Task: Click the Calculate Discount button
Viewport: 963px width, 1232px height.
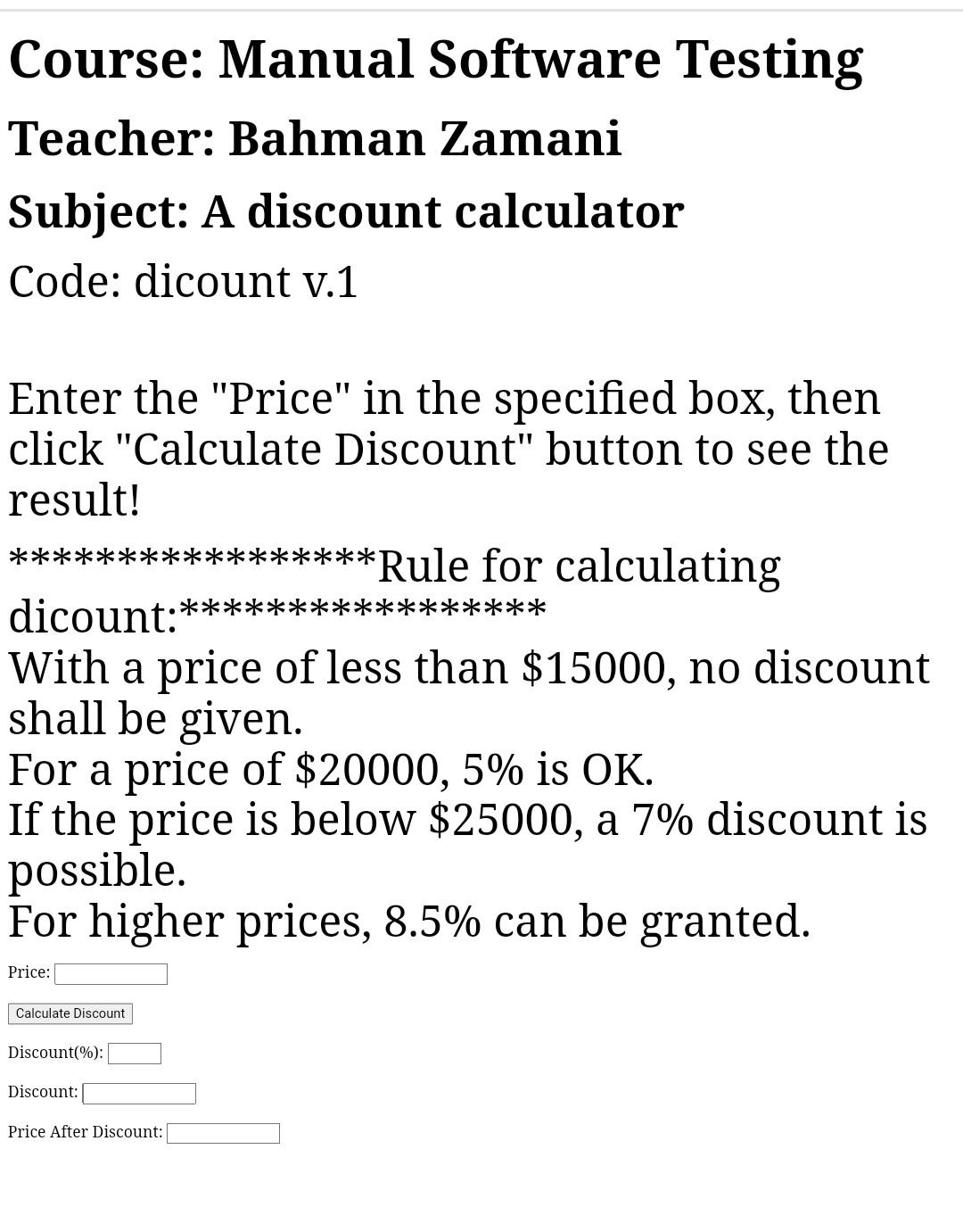Action: pyautogui.click(x=70, y=1013)
